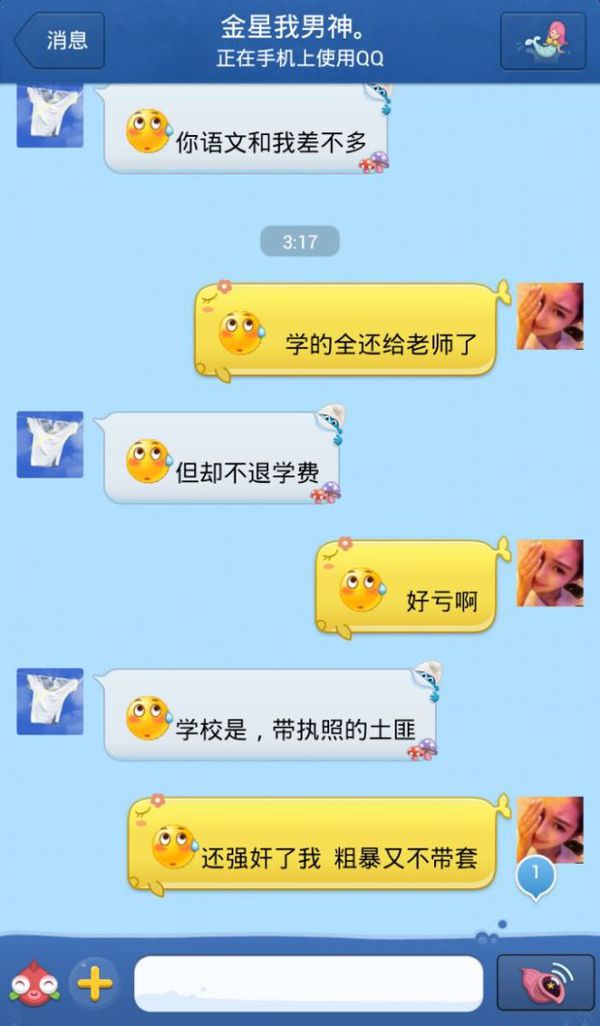Image resolution: width=600 pixels, height=1026 pixels.
Task: Tap the voice message conch button
Action: tap(542, 983)
